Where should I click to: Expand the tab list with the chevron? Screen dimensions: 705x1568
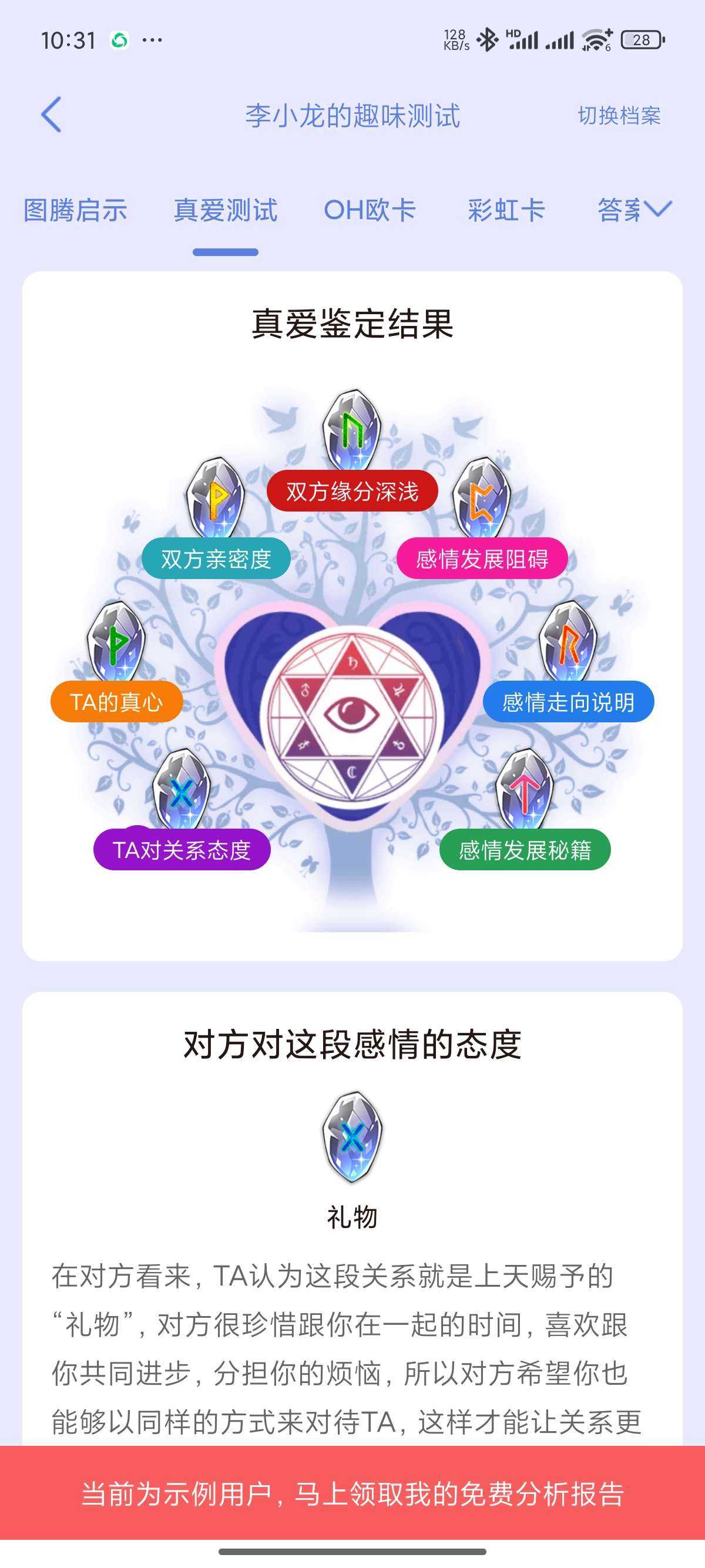tap(658, 209)
